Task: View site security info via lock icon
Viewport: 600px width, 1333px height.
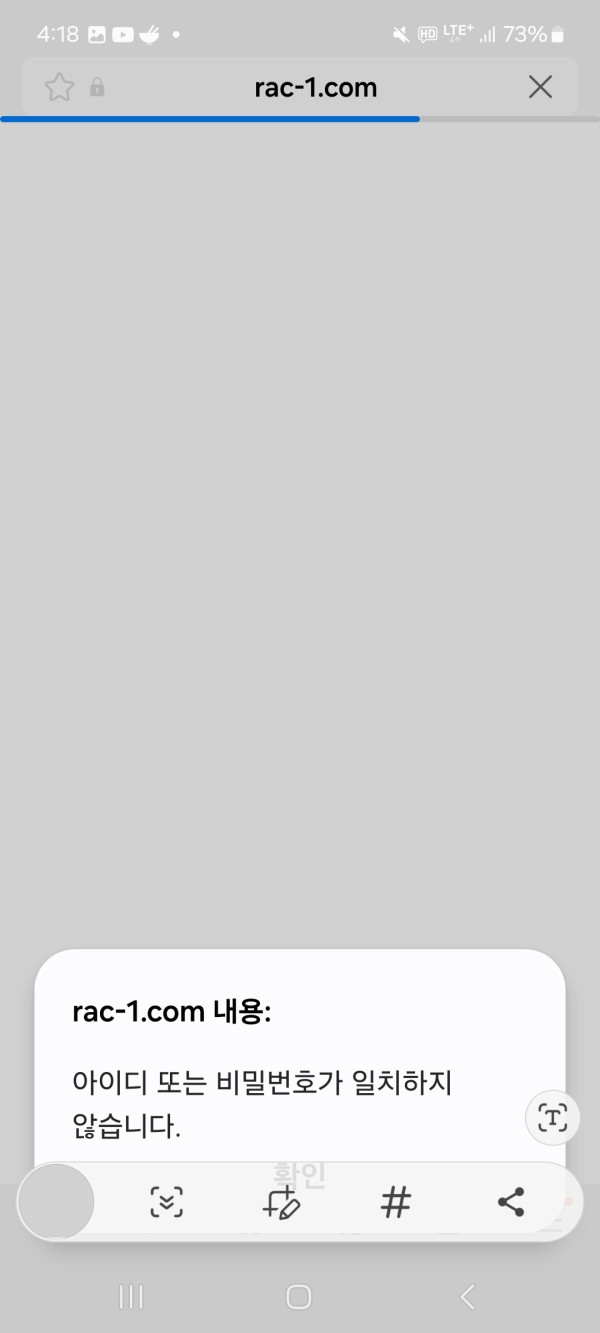Action: click(x=97, y=88)
